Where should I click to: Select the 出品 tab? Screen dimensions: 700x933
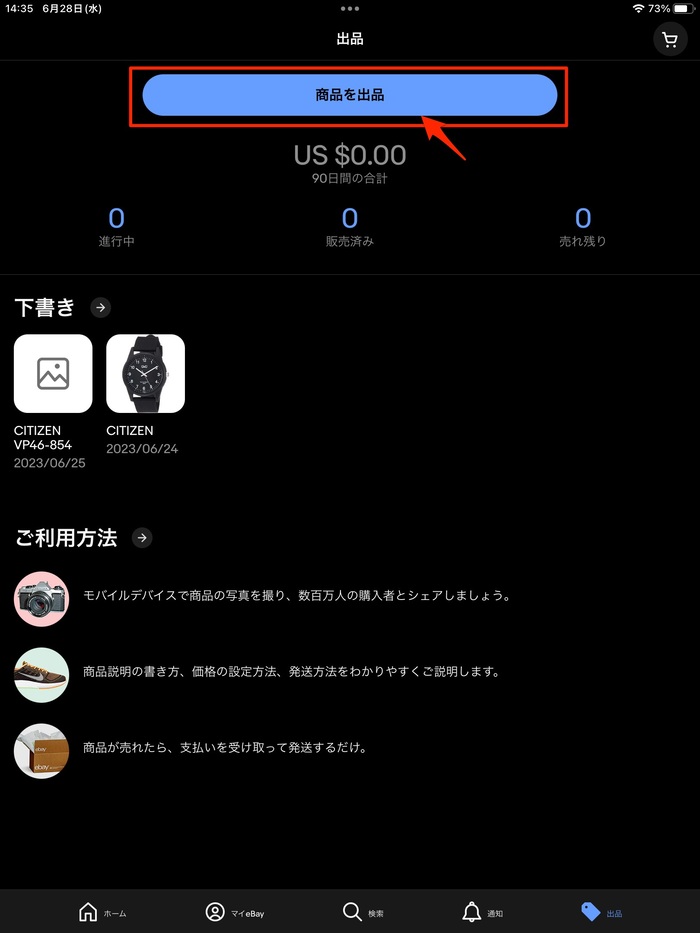point(601,912)
